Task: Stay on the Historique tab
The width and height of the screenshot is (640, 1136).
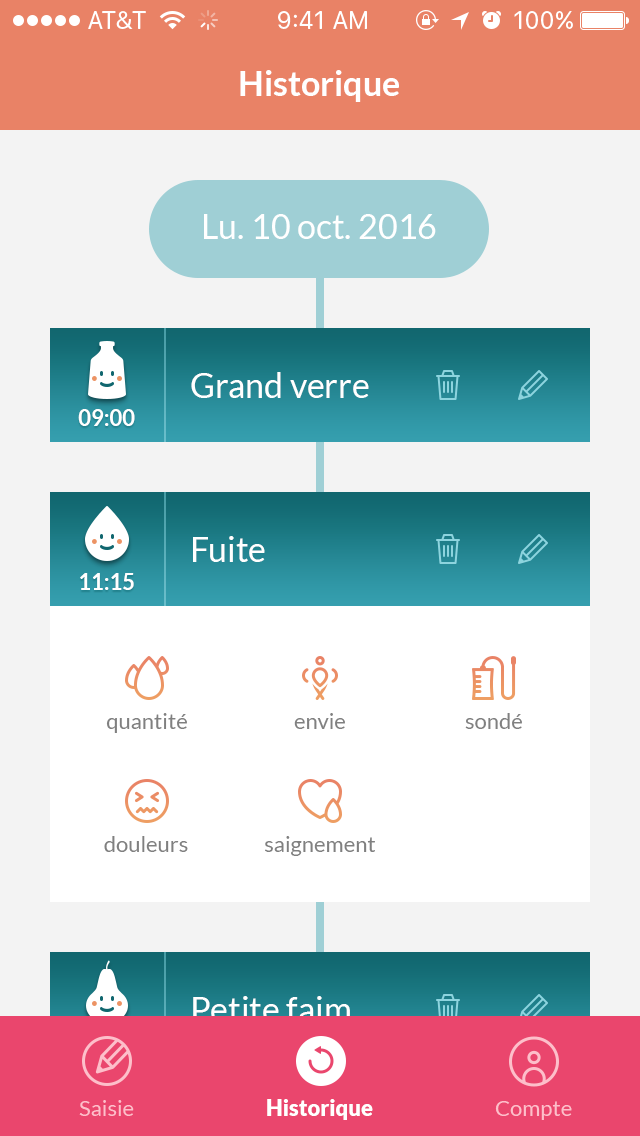Action: click(x=320, y=1077)
